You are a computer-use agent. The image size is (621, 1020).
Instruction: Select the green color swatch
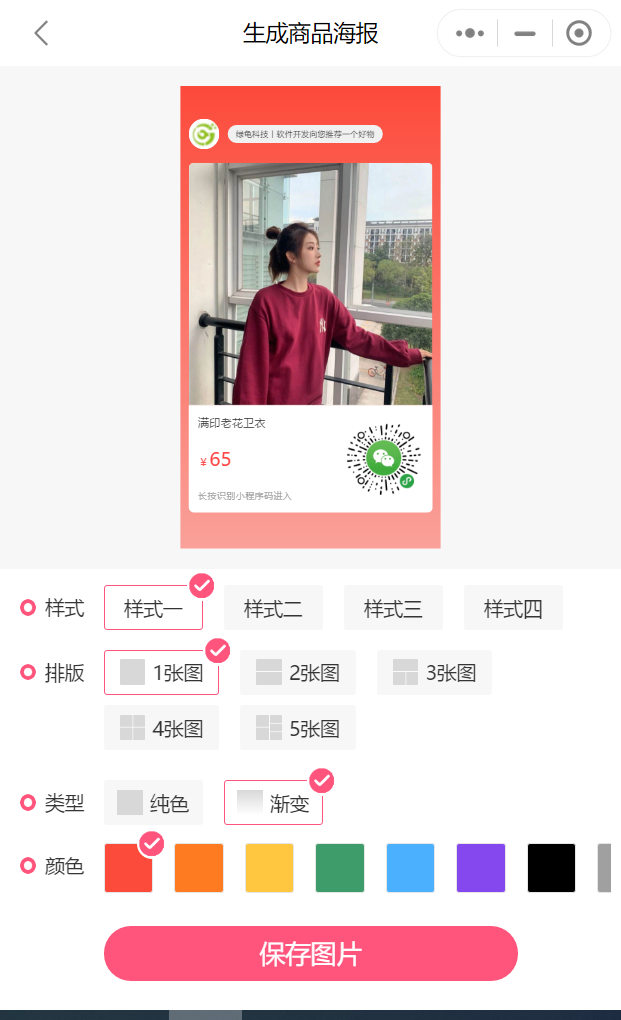(340, 868)
